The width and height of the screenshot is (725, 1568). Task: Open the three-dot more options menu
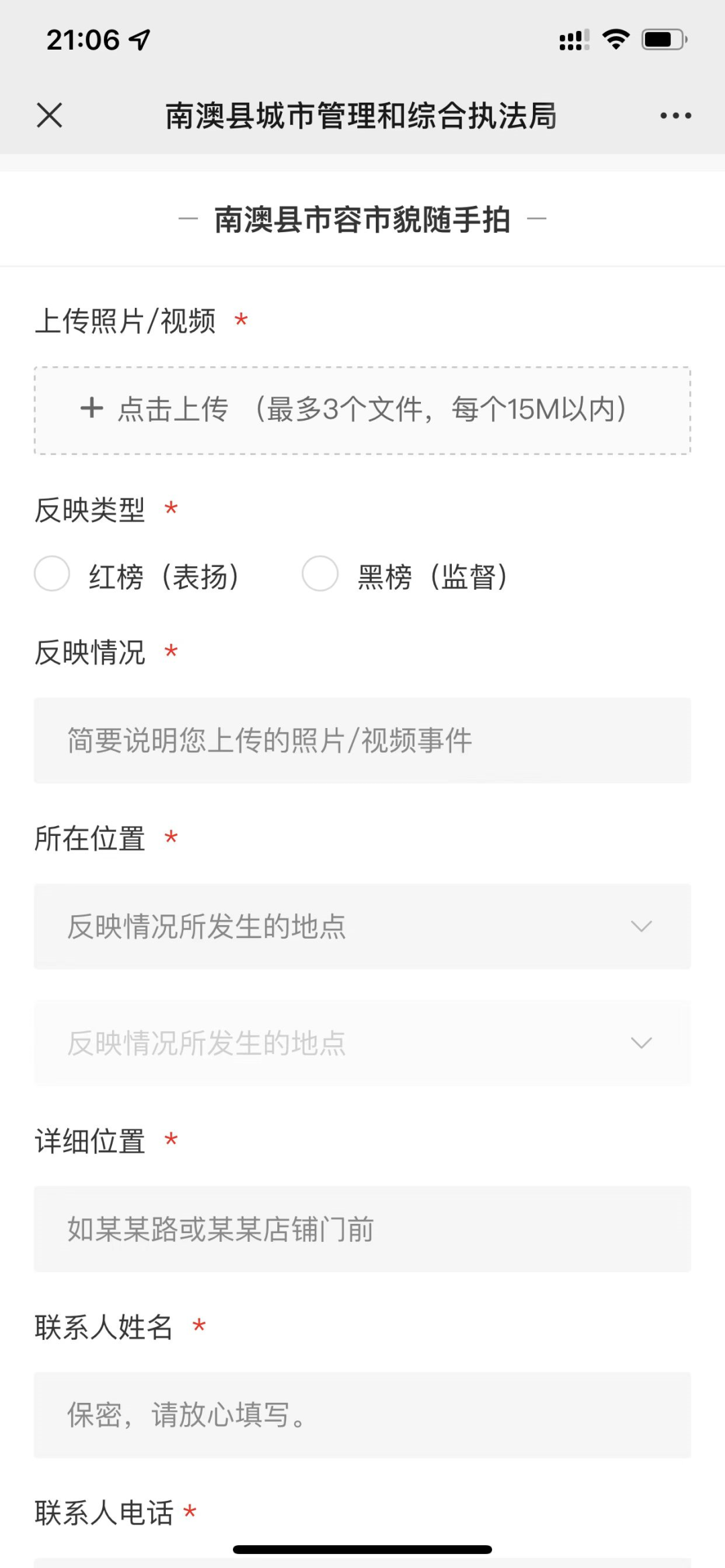[x=675, y=115]
